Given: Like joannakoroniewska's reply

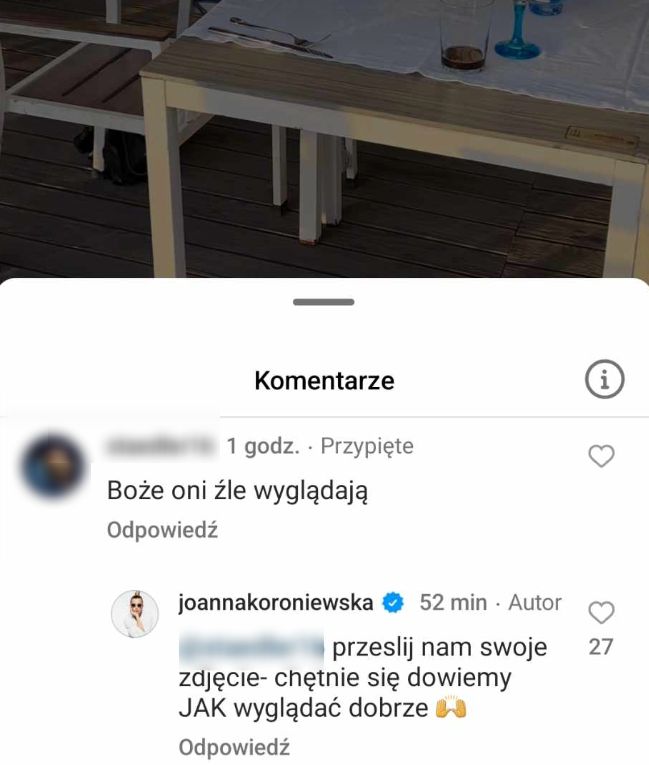Looking at the screenshot, I should (601, 612).
